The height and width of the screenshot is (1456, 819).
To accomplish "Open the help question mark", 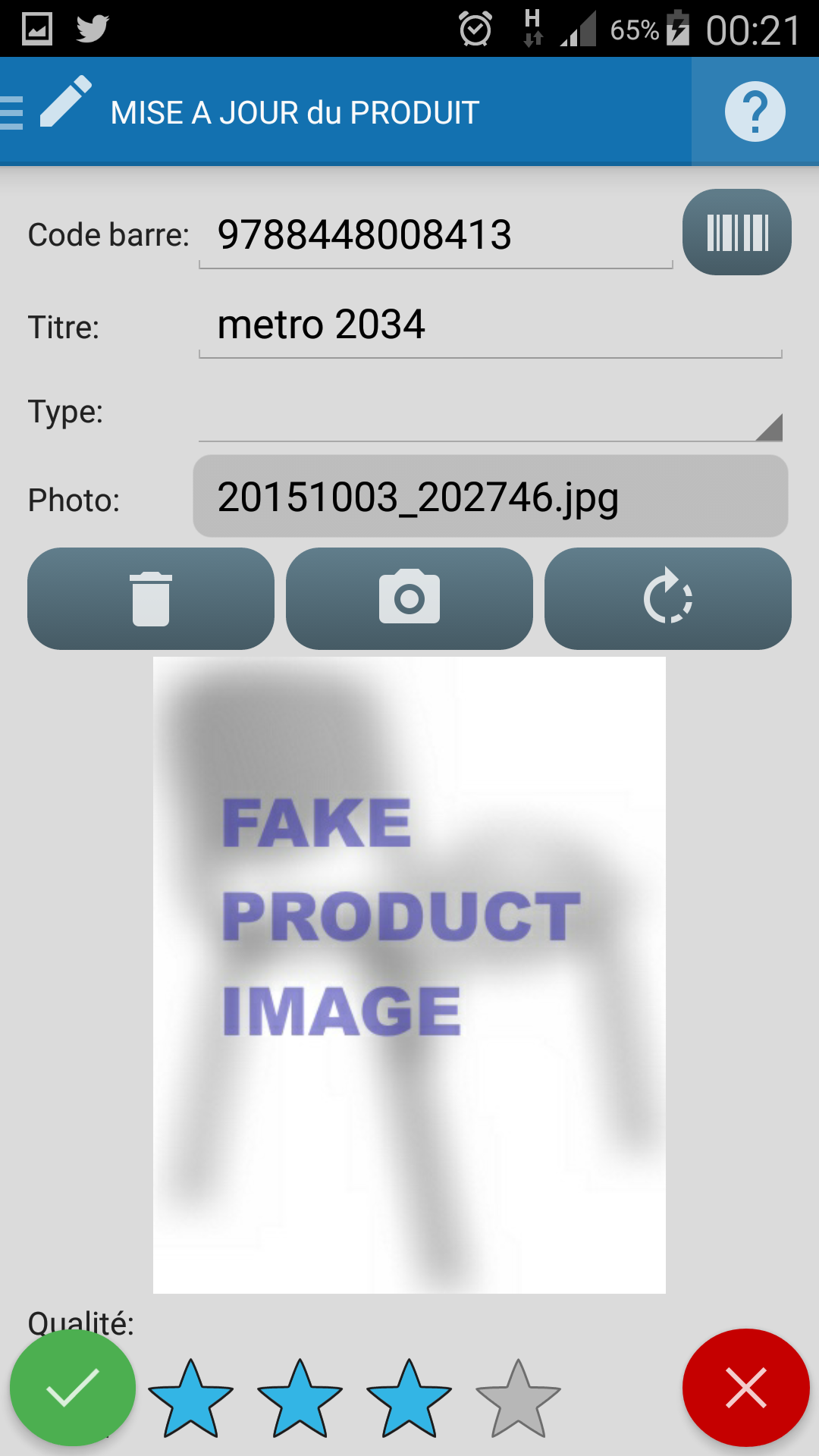I will [755, 112].
